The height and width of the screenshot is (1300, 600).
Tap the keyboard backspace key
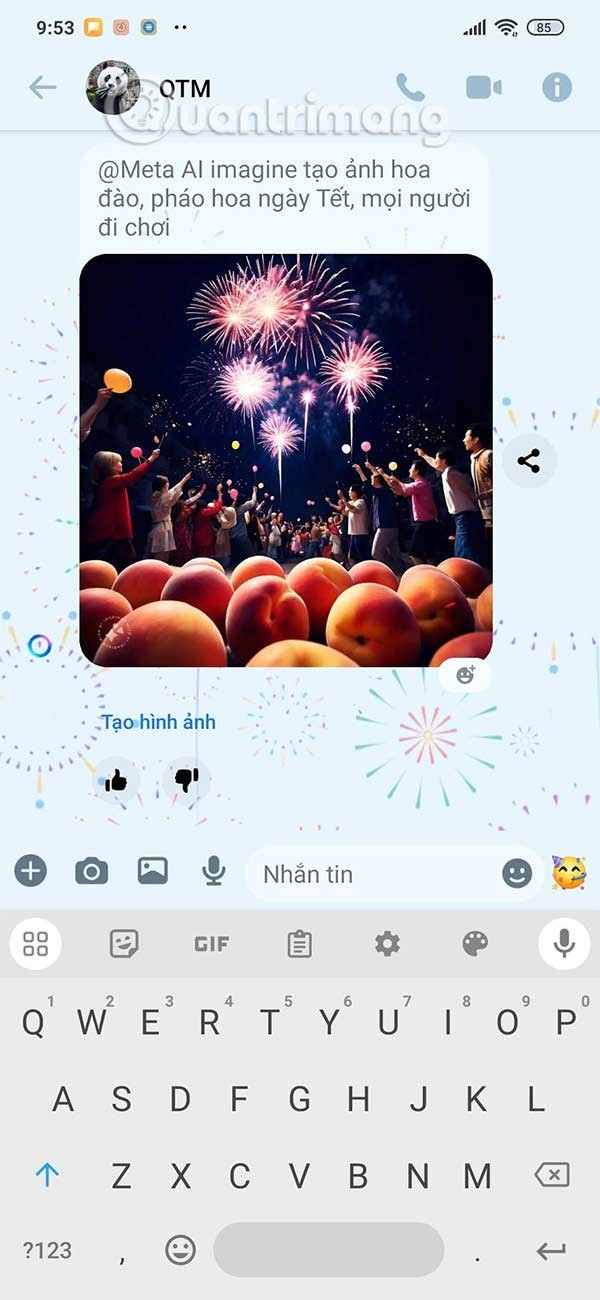552,1175
